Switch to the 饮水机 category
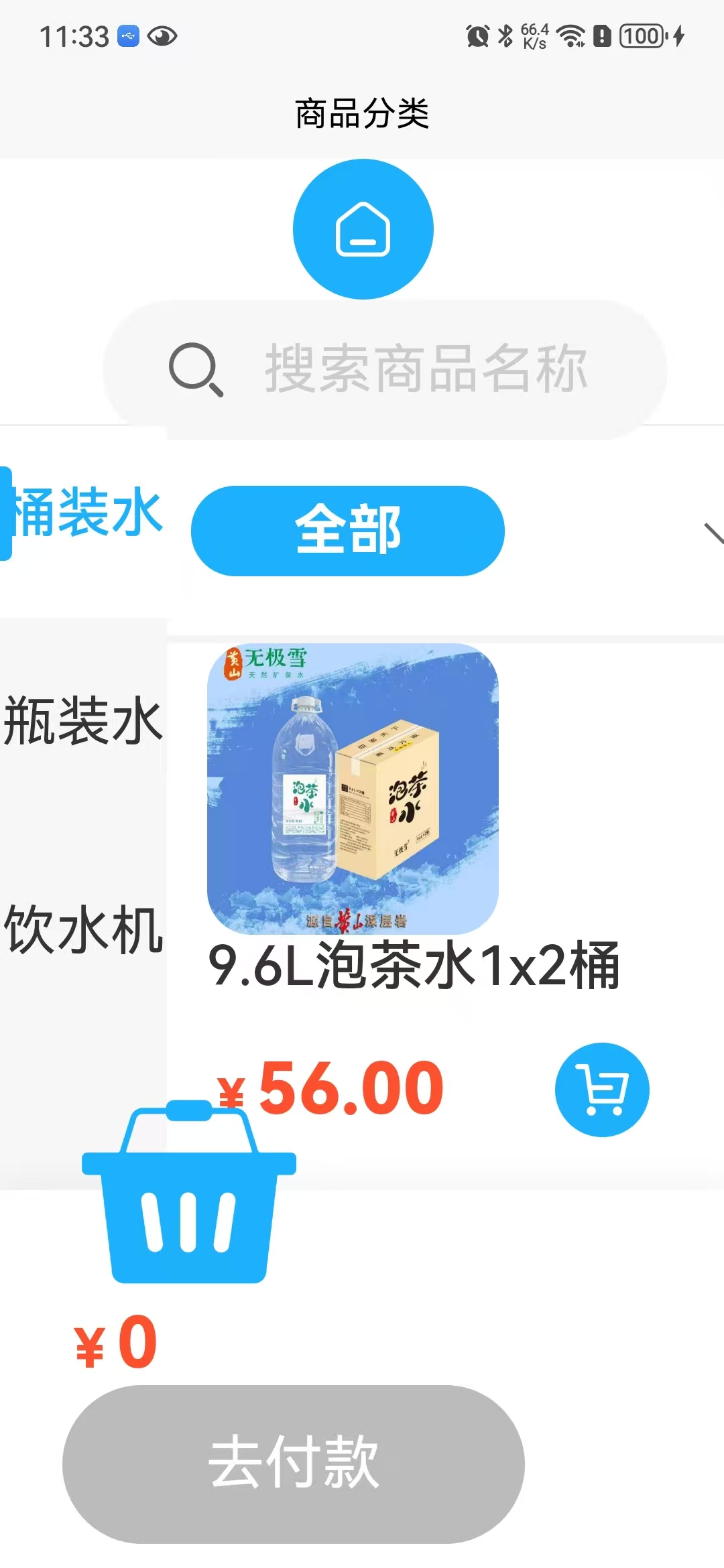 coord(82,929)
